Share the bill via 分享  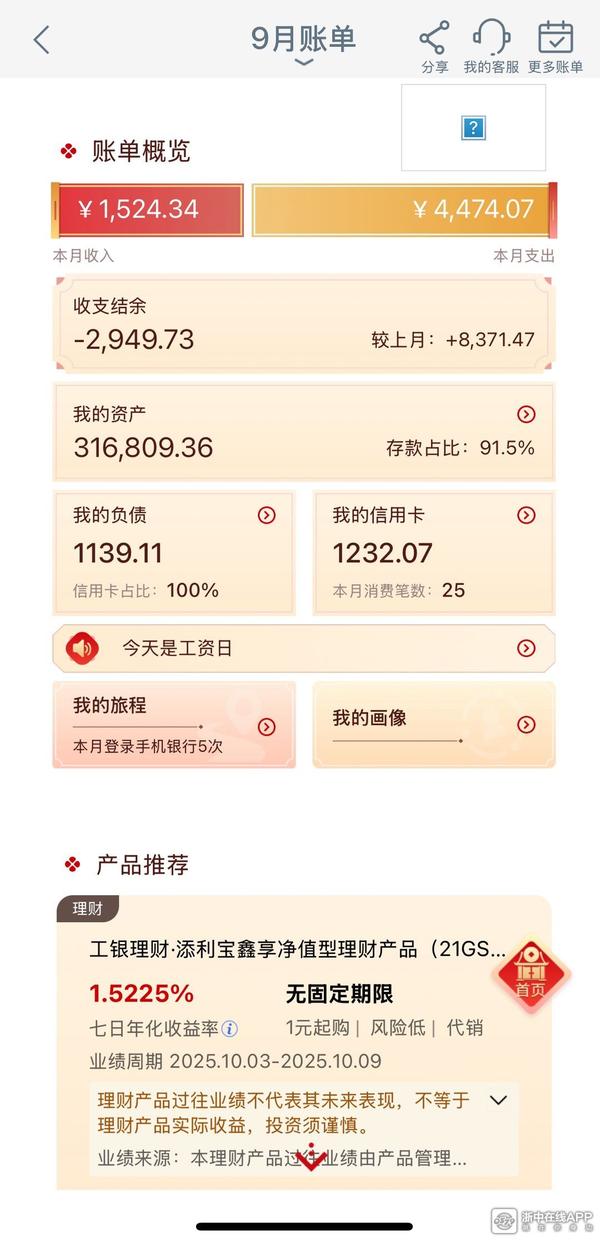pos(434,46)
